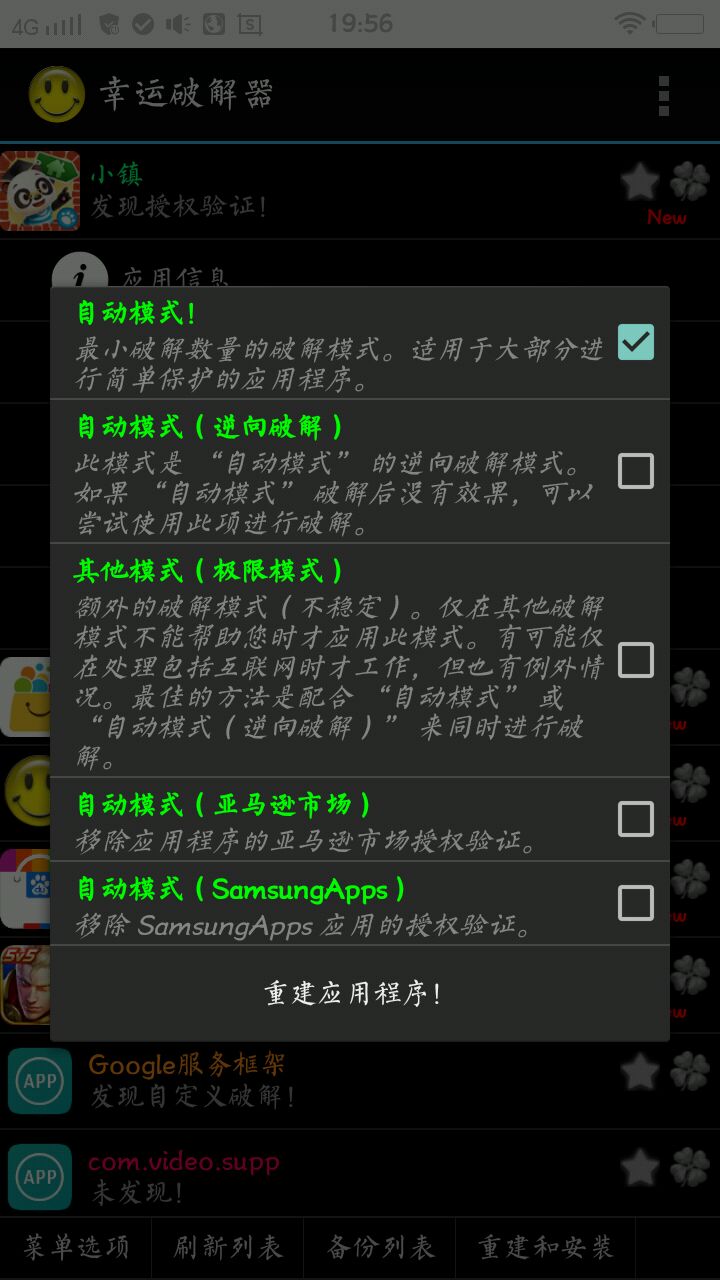The width and height of the screenshot is (720, 1280).
Task: Tick the 自动模式（SamsungApps）checkbox
Action: tap(636, 903)
